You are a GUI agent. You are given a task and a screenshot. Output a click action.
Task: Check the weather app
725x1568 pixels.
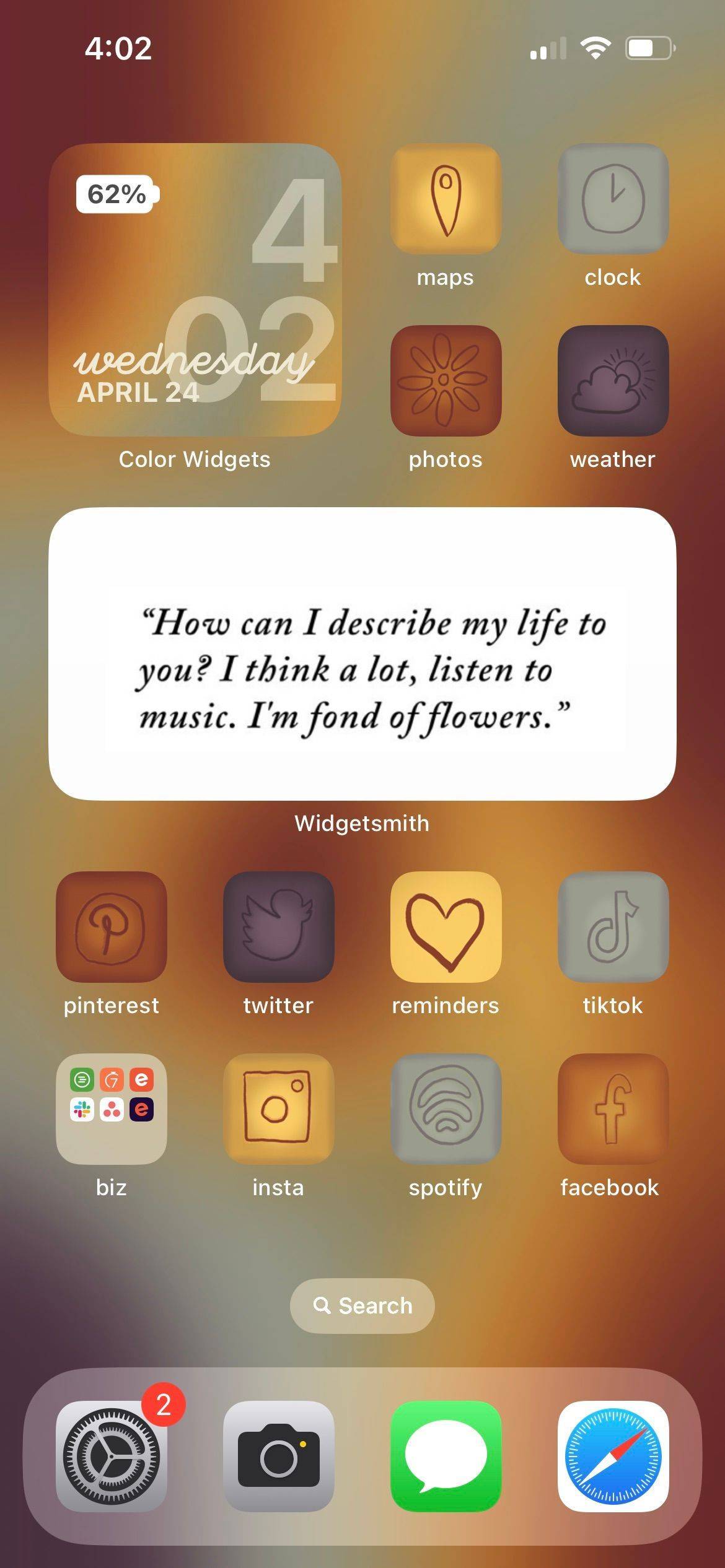[613, 381]
